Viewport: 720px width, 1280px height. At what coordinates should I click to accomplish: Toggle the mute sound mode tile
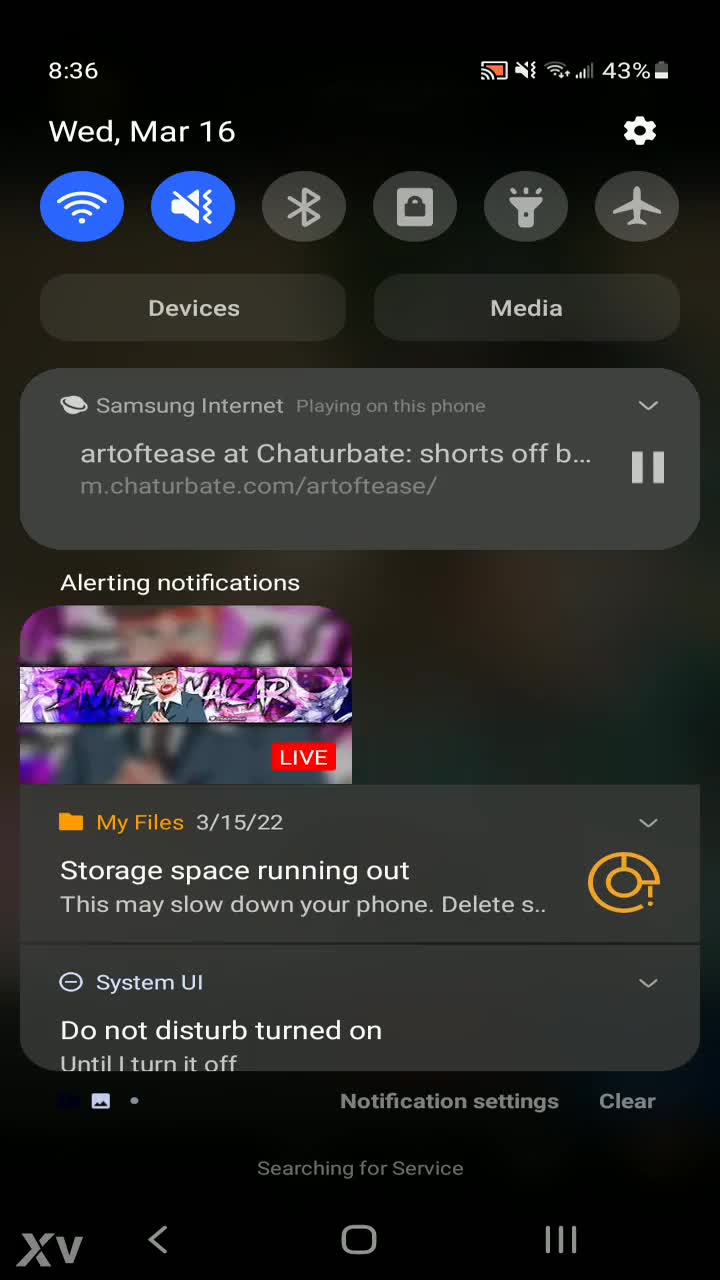click(x=193, y=207)
